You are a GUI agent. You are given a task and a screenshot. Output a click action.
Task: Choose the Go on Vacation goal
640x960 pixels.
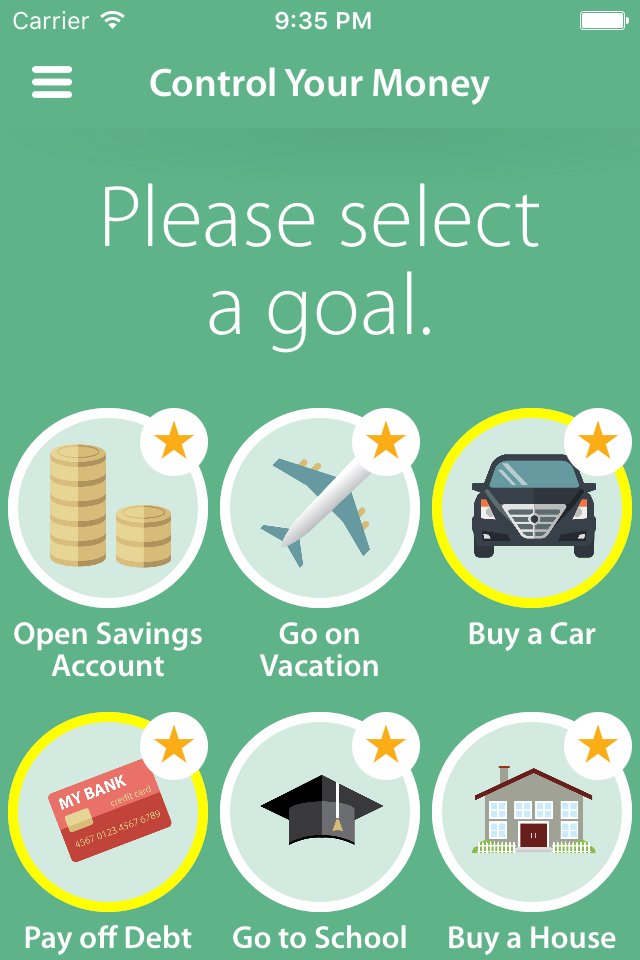pyautogui.click(x=320, y=508)
